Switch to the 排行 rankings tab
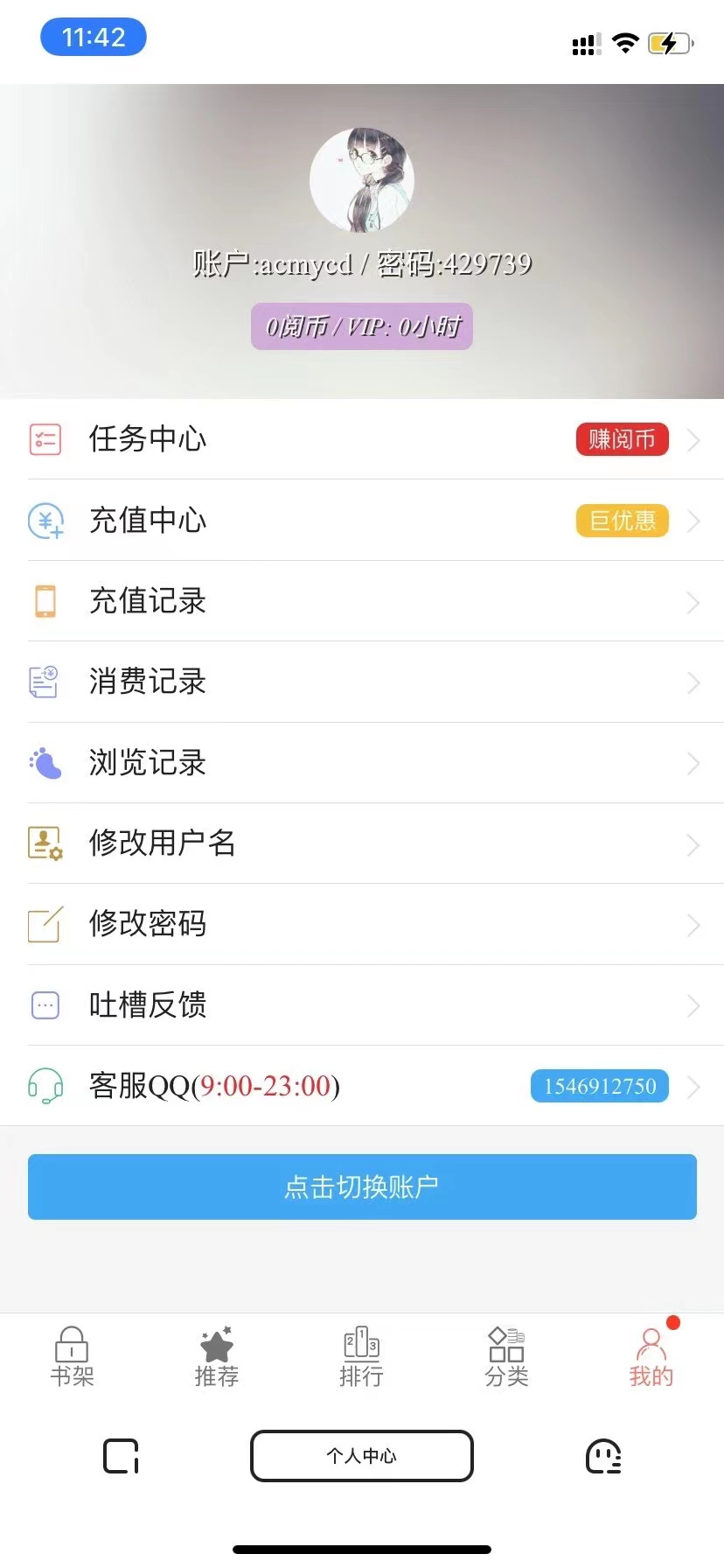724x1568 pixels. click(x=361, y=1357)
